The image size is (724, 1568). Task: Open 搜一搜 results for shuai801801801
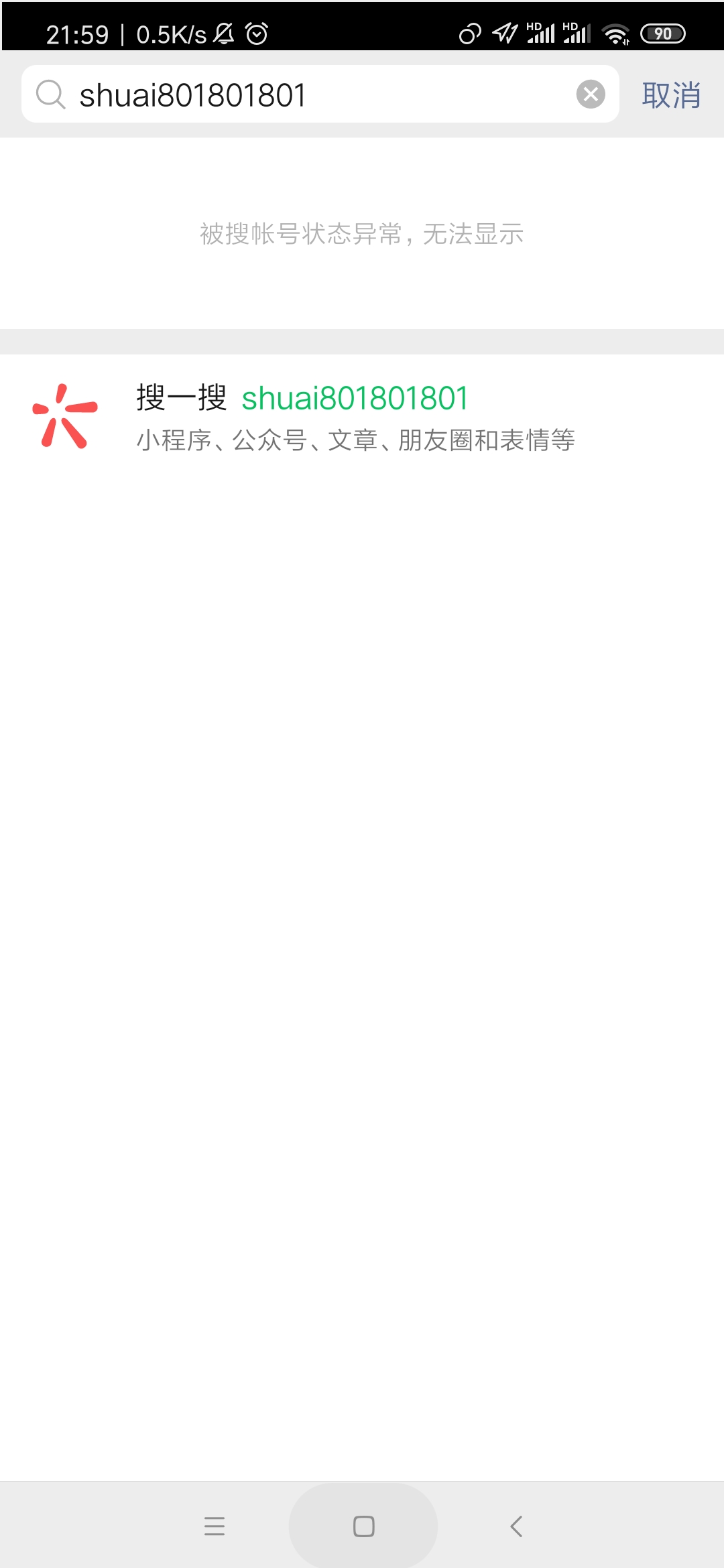[355, 416]
